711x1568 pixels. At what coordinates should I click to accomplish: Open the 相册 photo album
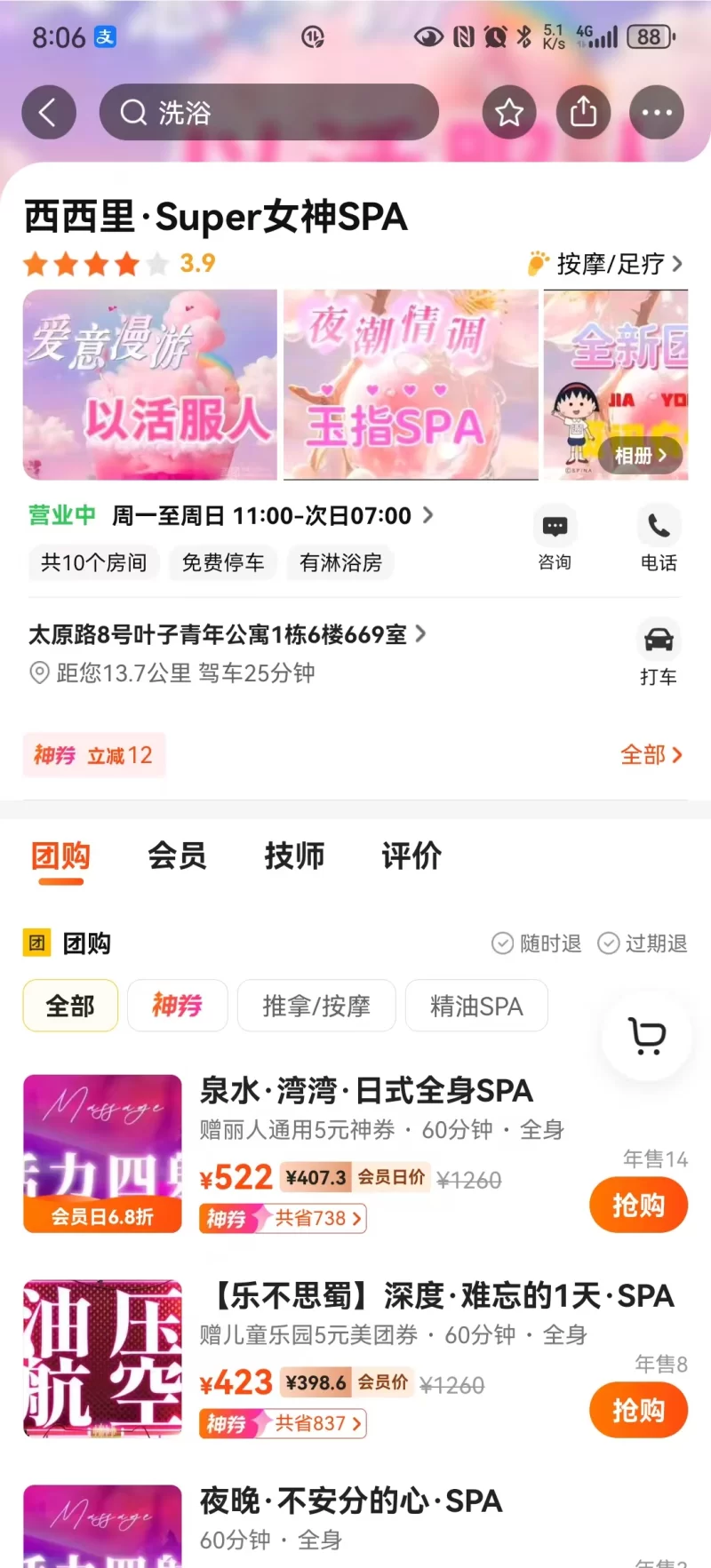640,455
